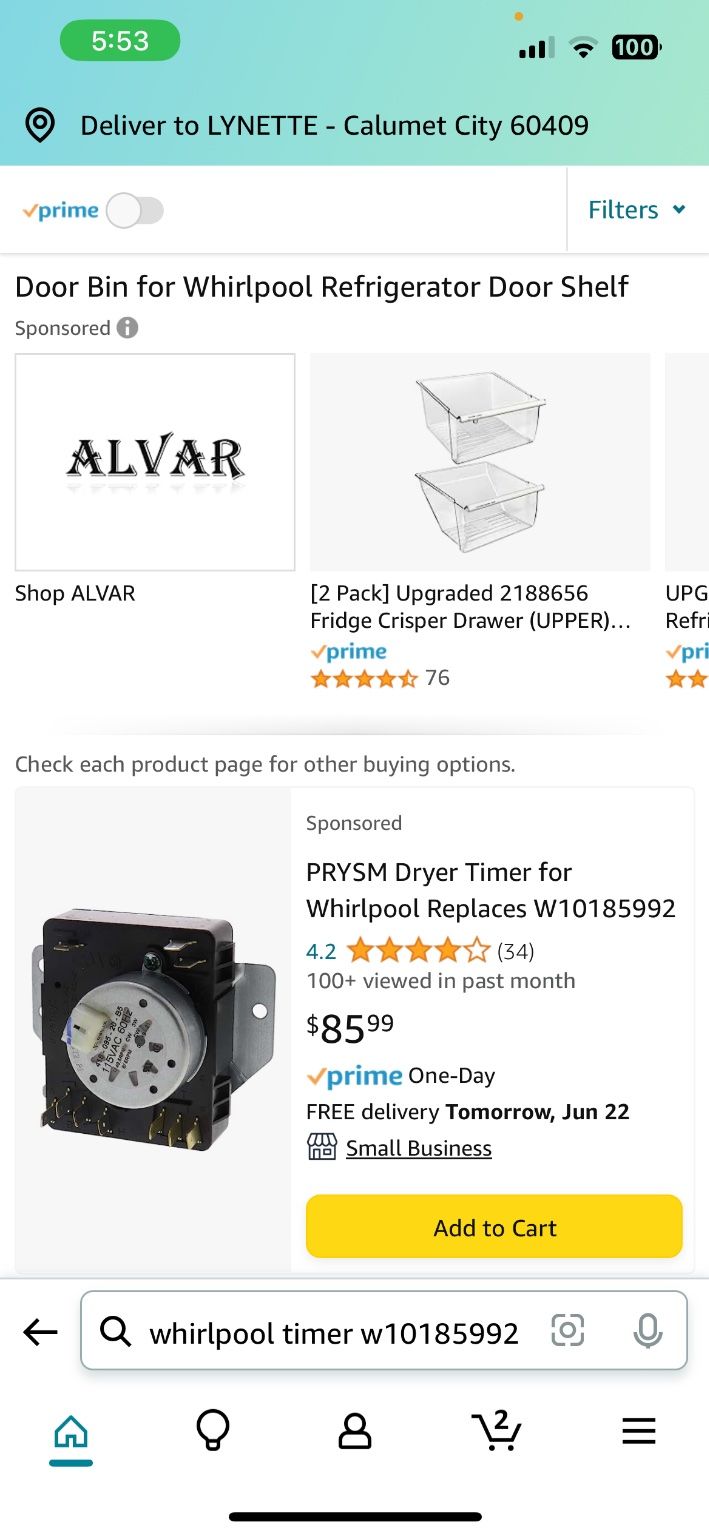
Task: Expand the Filters dropdown
Action: [x=636, y=210]
